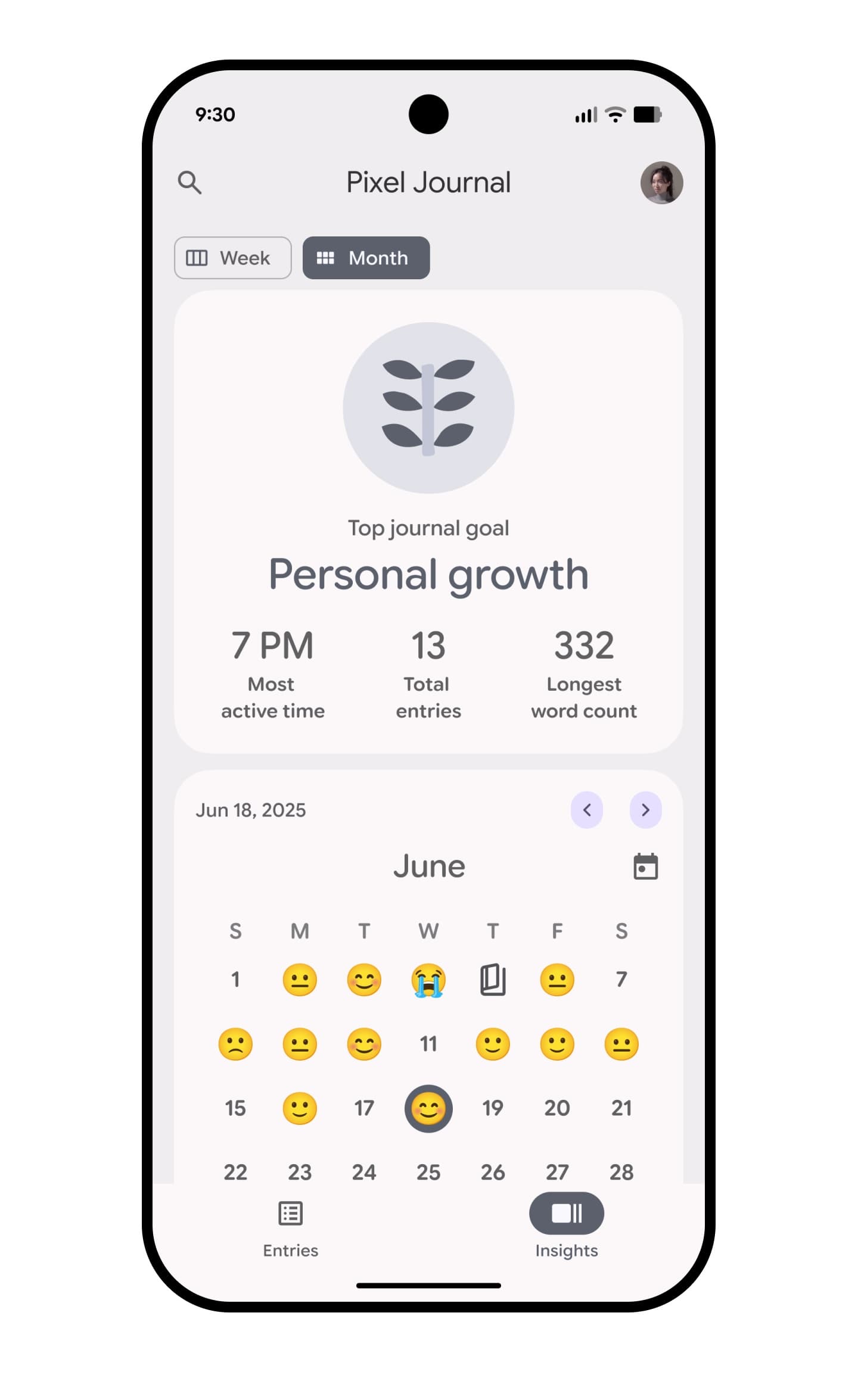
Task: Select the Month view chip
Action: click(366, 258)
